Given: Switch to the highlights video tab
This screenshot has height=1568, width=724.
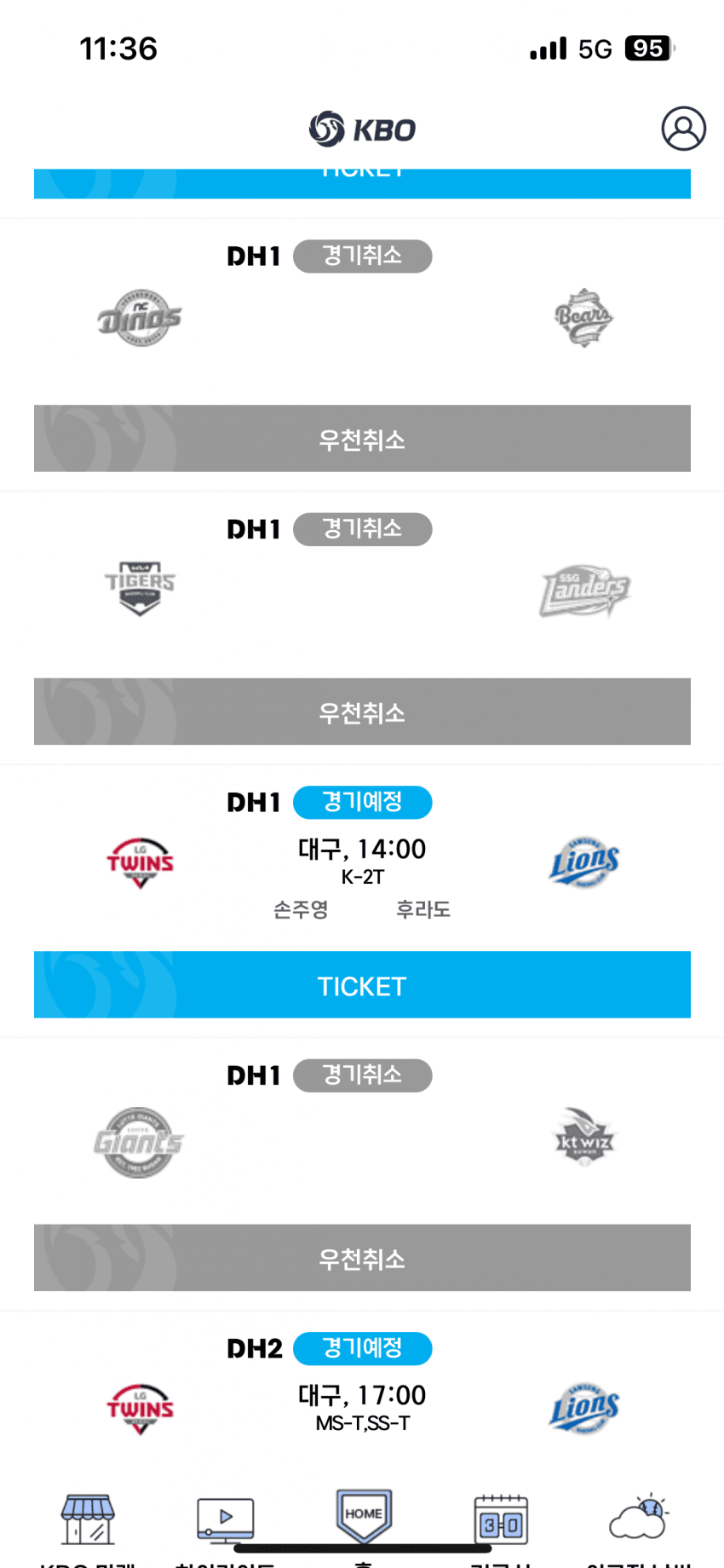Looking at the screenshot, I should (225, 1521).
